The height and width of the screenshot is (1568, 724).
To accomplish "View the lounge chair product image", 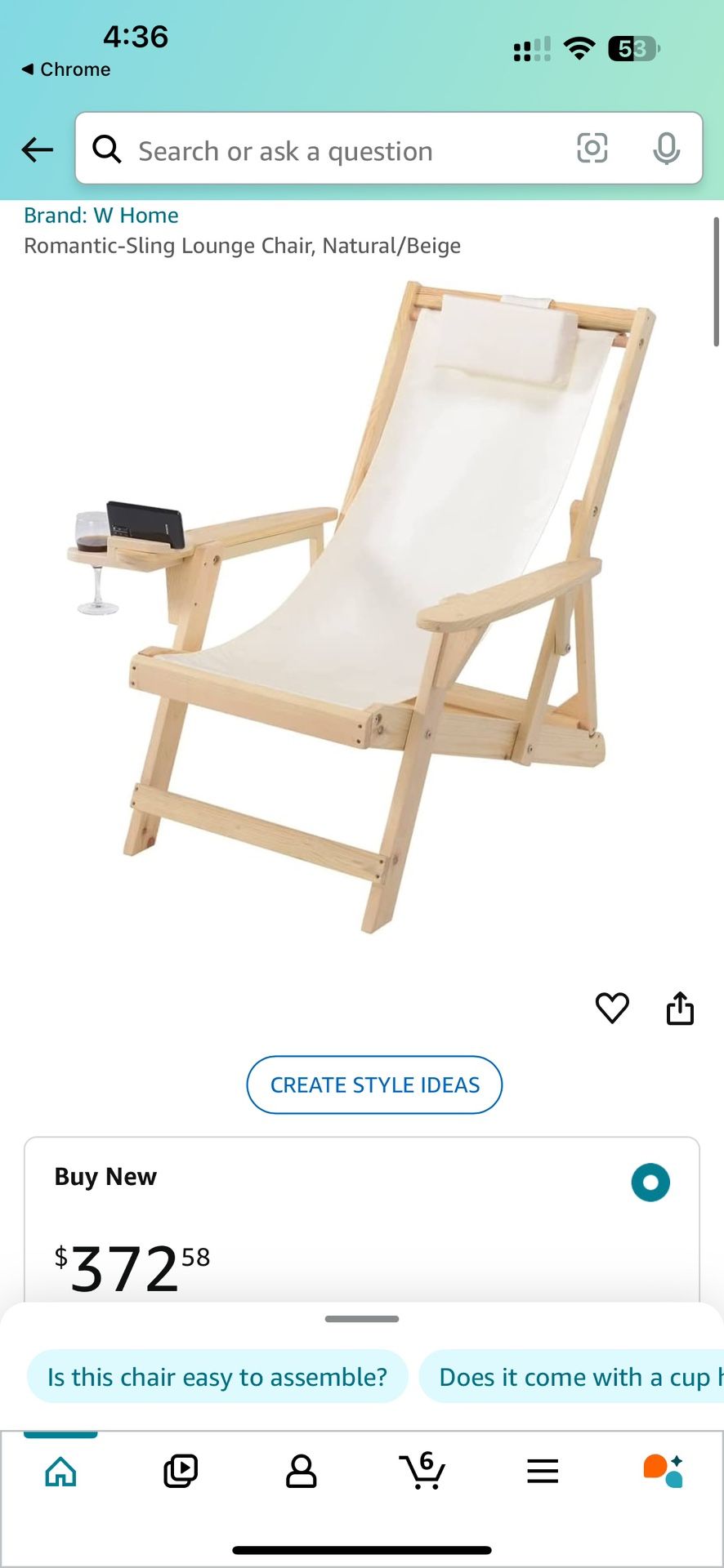I will click(362, 607).
